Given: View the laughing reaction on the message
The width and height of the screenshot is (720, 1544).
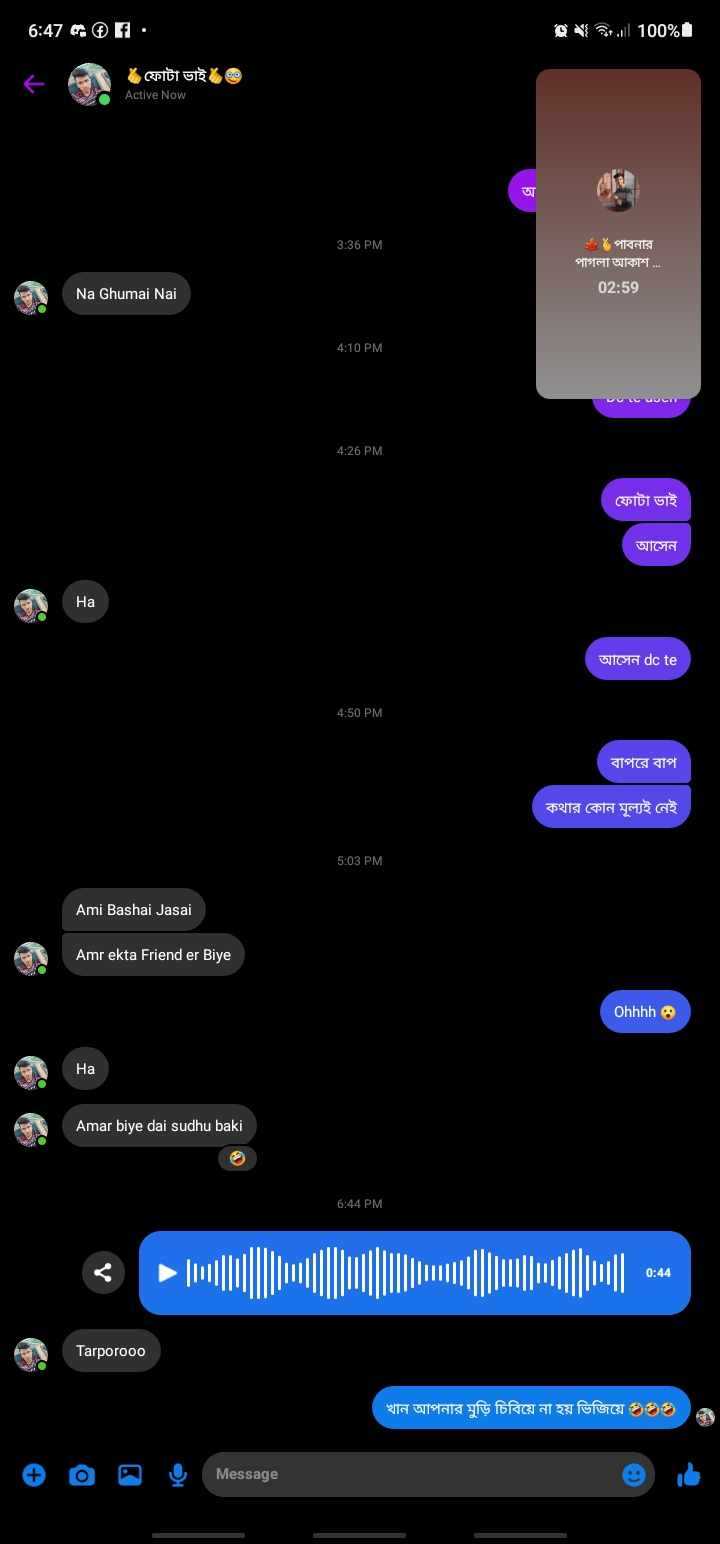Looking at the screenshot, I should click(x=238, y=1158).
